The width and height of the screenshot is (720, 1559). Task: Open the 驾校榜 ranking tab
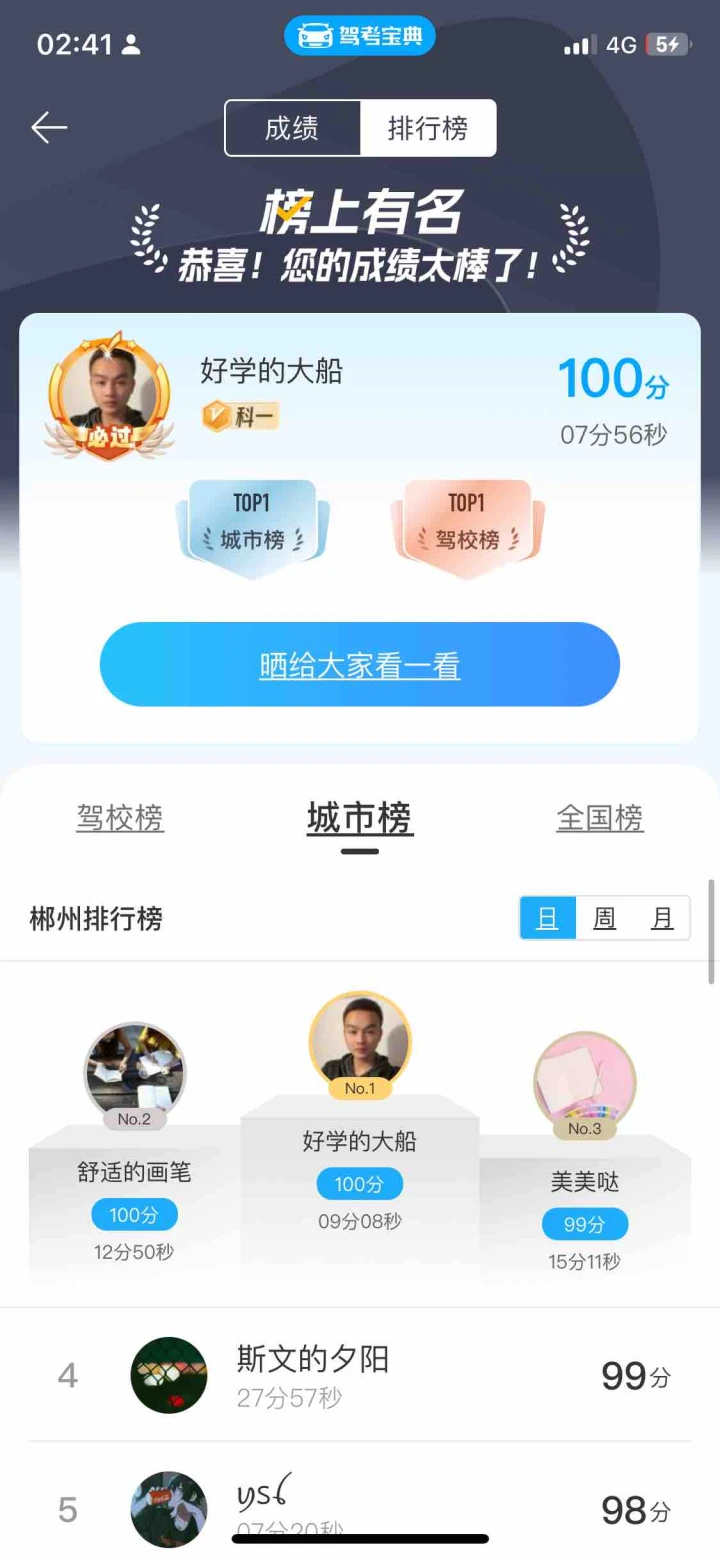pos(120,818)
